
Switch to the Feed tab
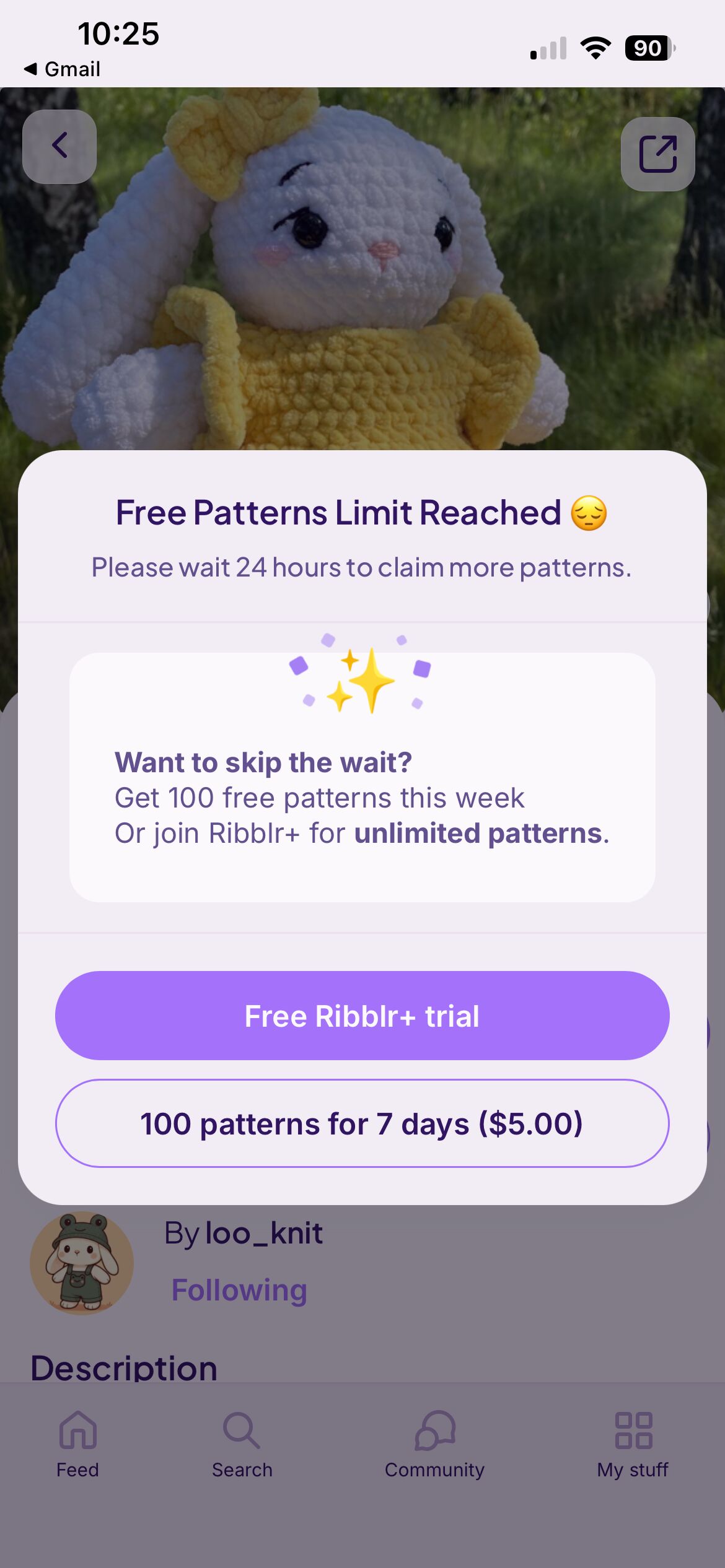(x=78, y=1444)
